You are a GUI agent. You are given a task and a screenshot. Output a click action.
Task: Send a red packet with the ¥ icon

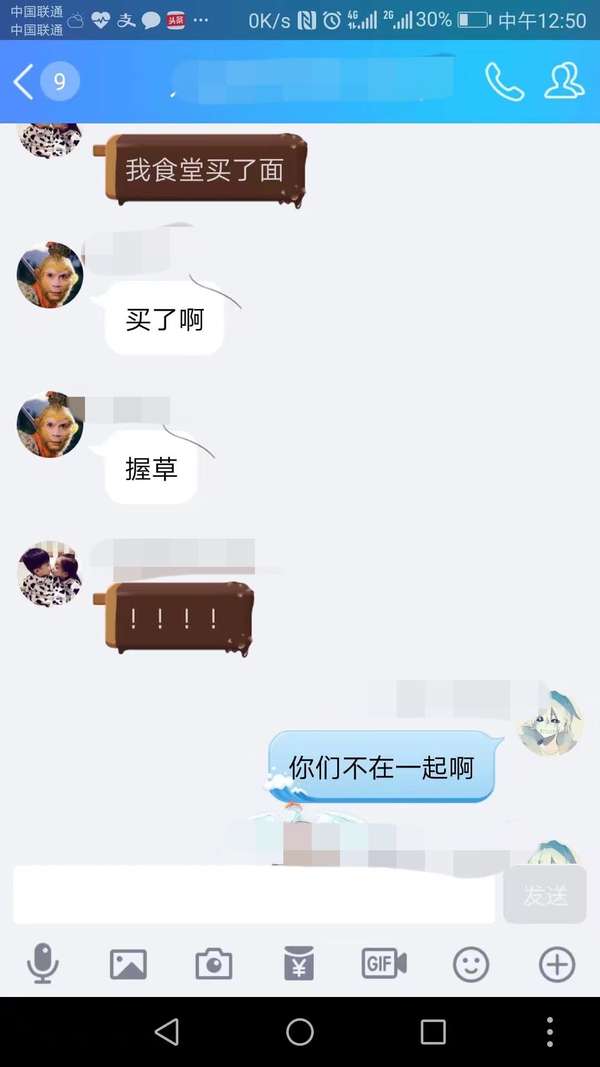(x=299, y=964)
